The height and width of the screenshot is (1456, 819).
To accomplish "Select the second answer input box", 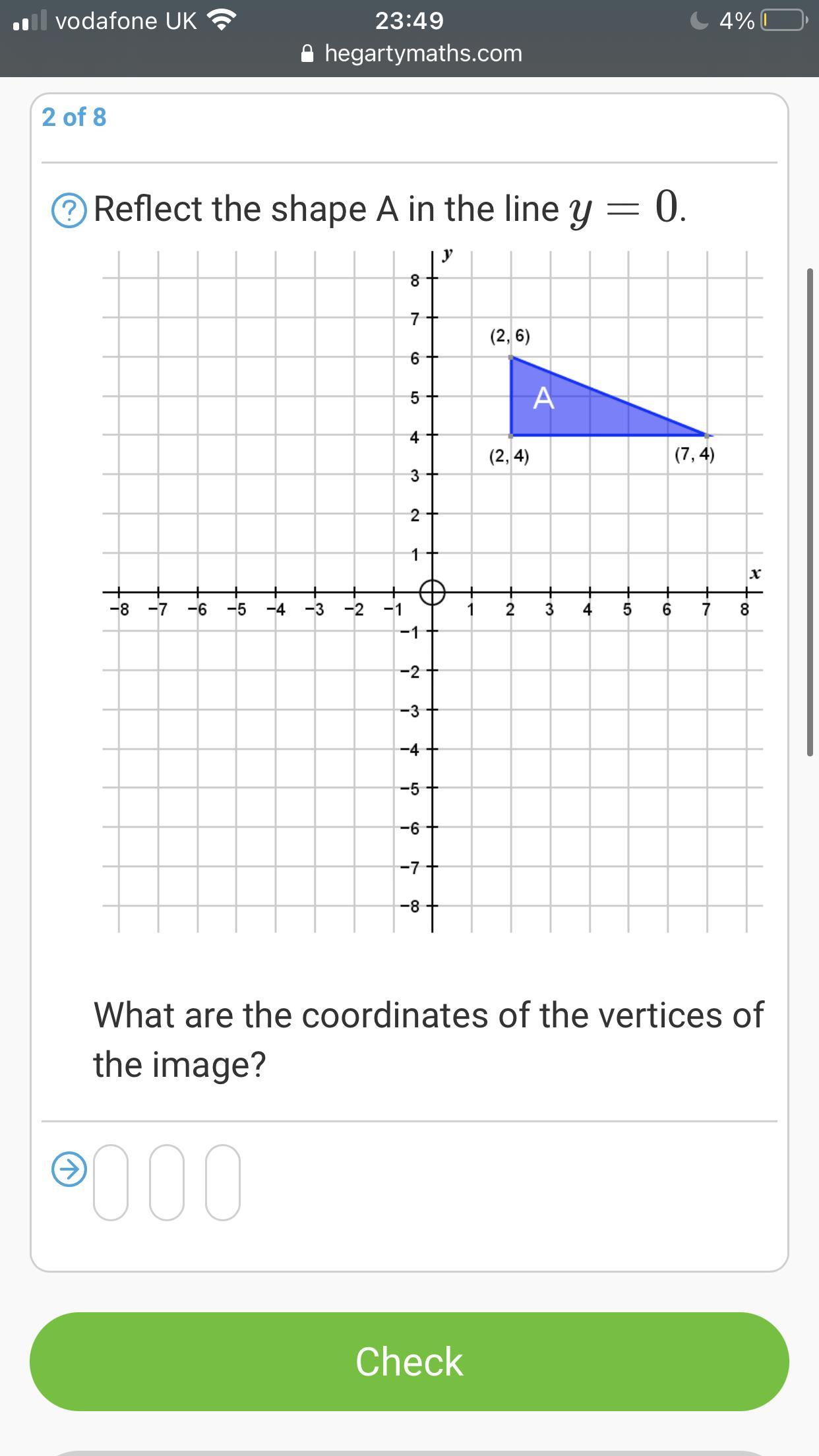I will pyautogui.click(x=167, y=1182).
